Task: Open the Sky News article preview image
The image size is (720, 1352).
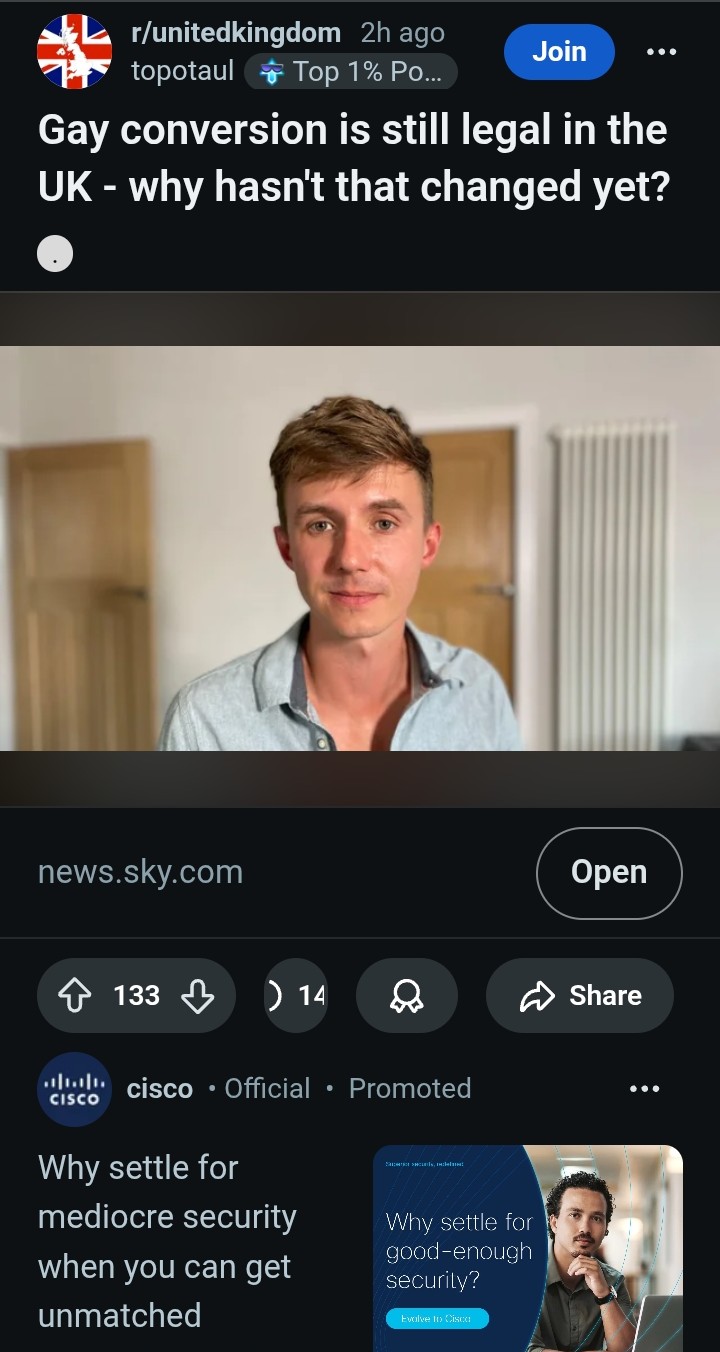Action: click(x=360, y=548)
